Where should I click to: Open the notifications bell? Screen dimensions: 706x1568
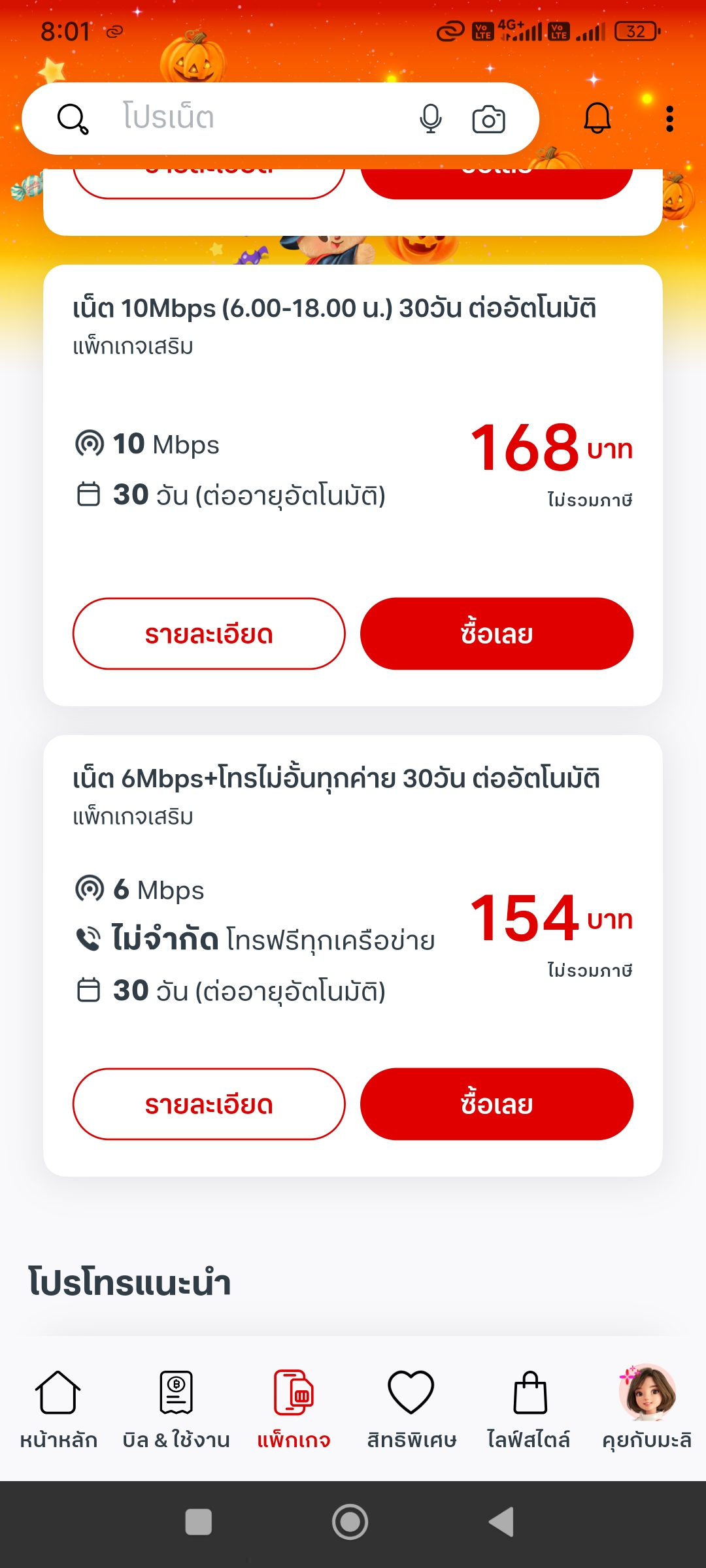coord(597,118)
